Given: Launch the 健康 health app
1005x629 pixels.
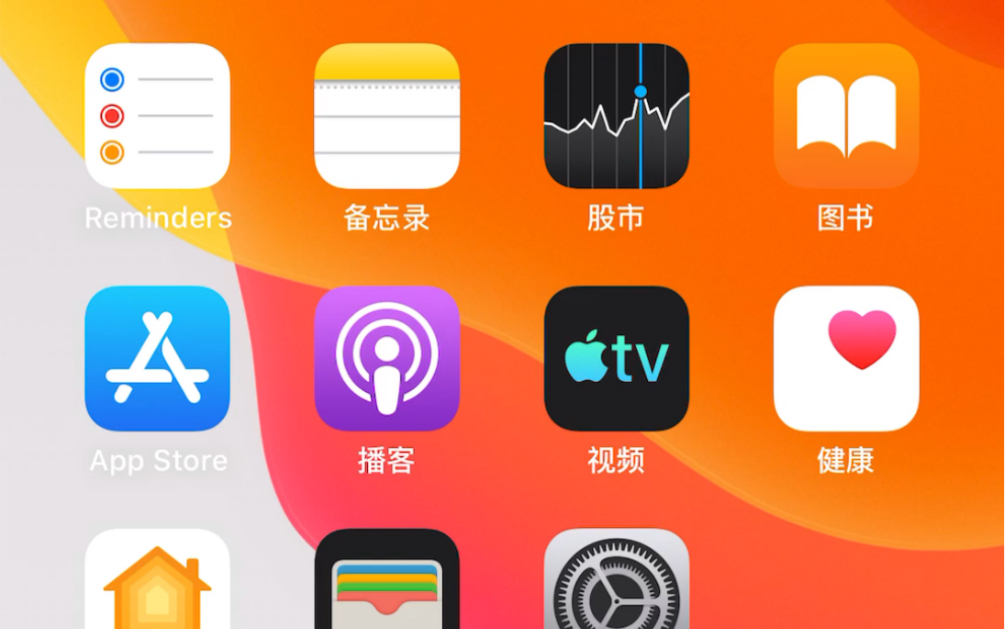Looking at the screenshot, I should click(846, 358).
